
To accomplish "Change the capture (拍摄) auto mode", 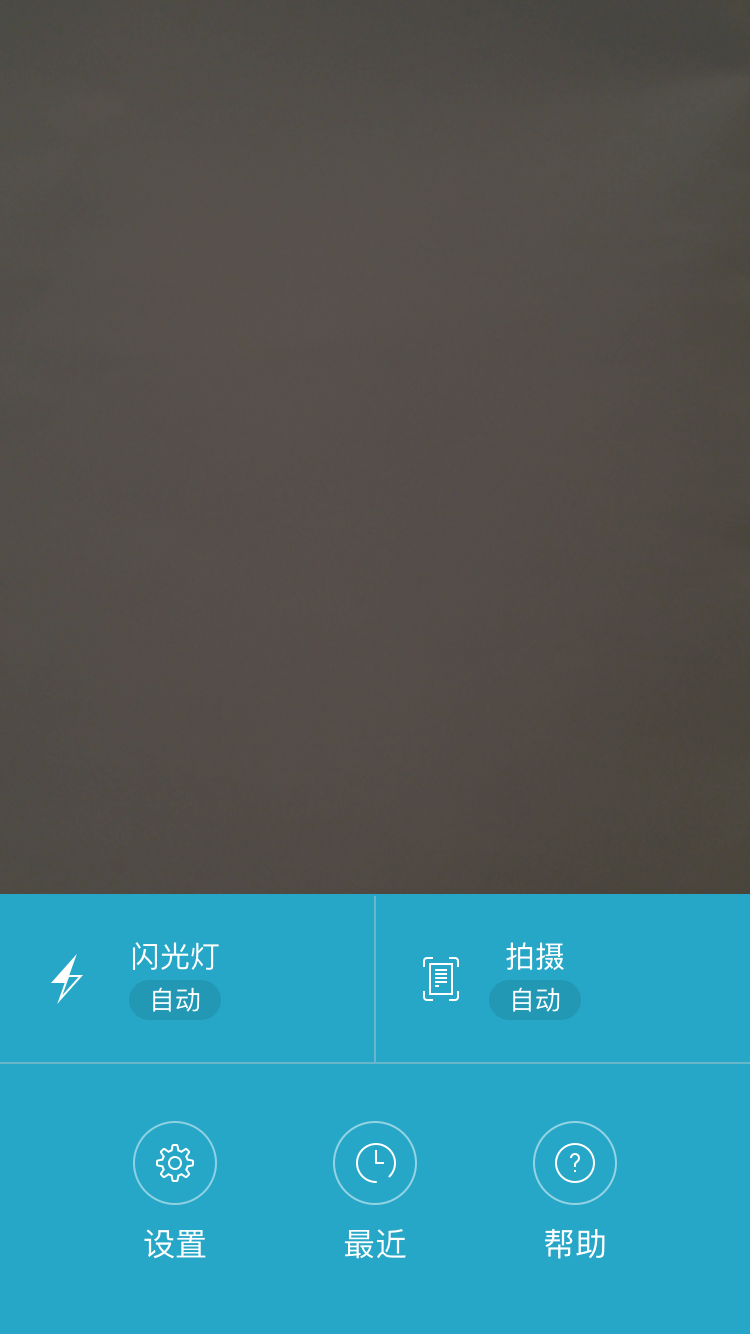I will [534, 999].
